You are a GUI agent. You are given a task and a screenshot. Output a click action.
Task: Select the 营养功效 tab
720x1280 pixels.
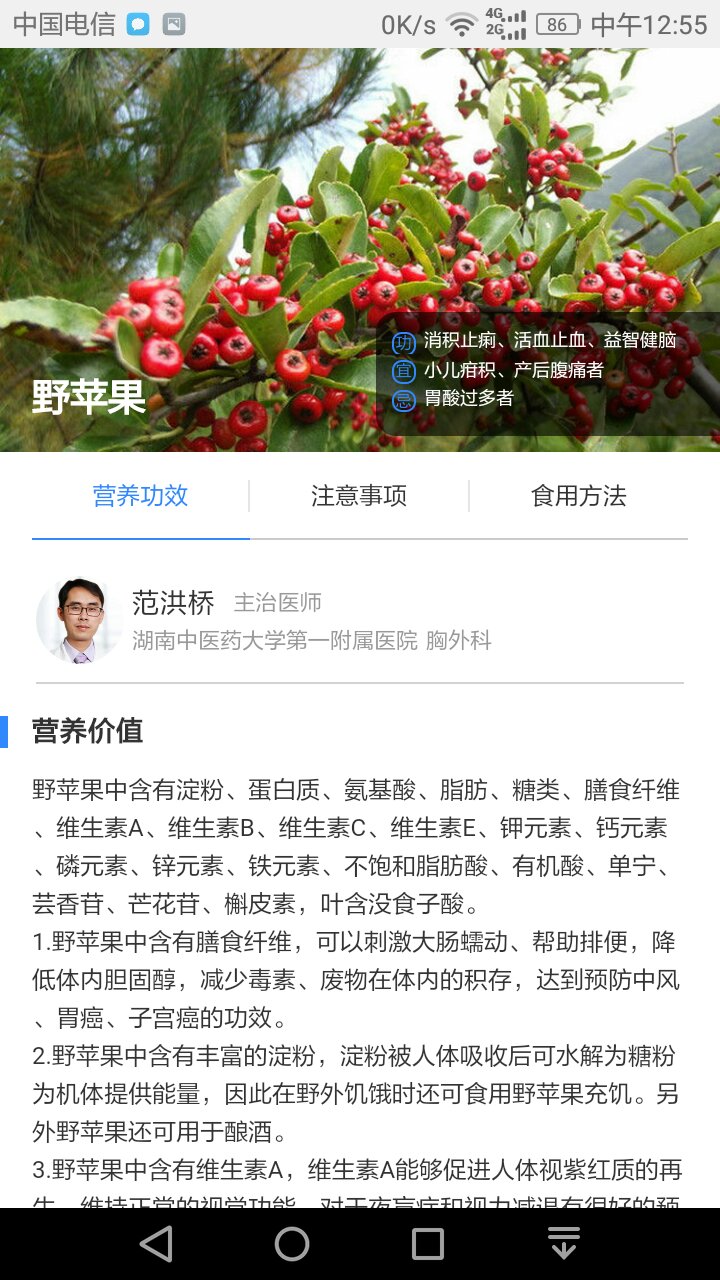coord(140,496)
